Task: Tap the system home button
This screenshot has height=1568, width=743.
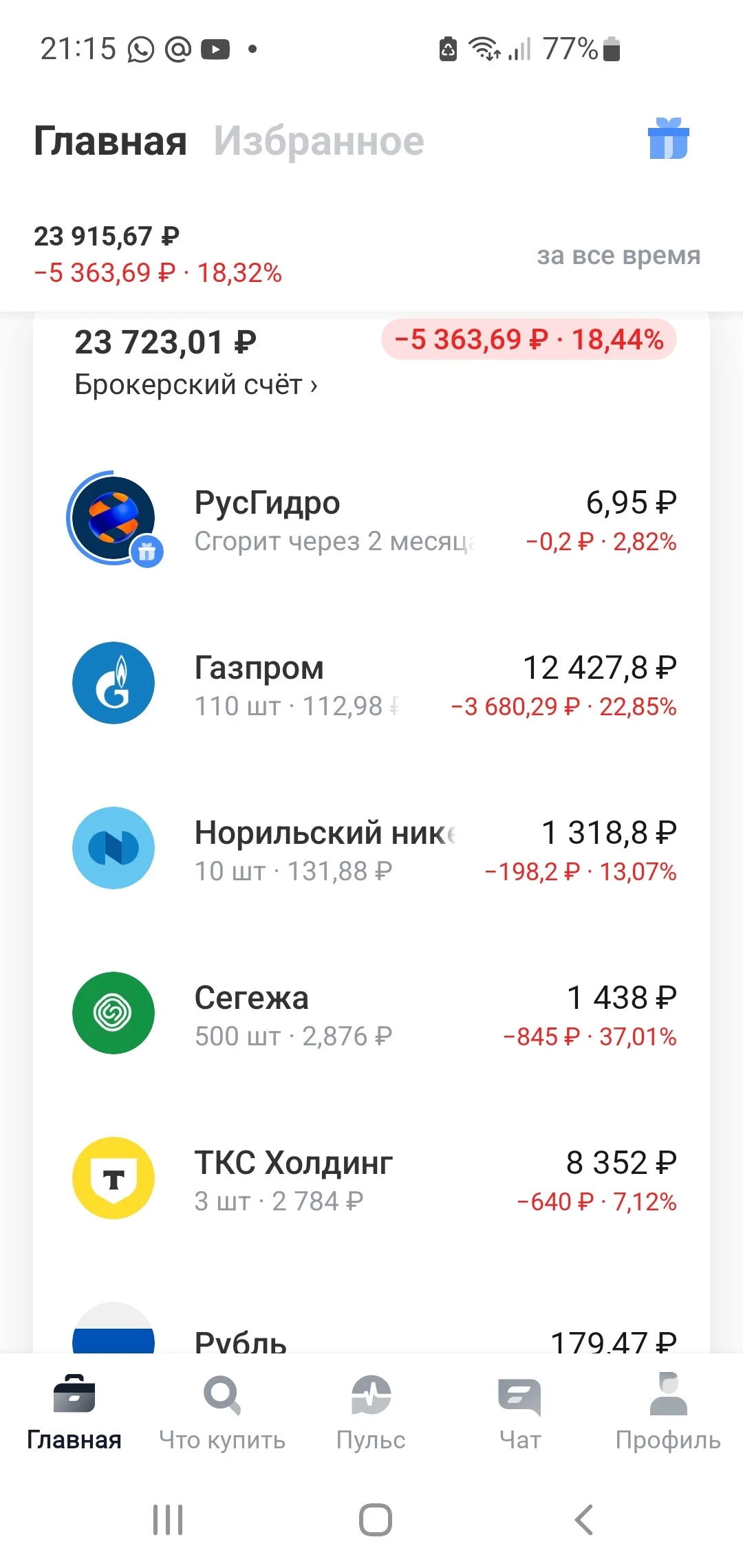Action: coord(376,1520)
